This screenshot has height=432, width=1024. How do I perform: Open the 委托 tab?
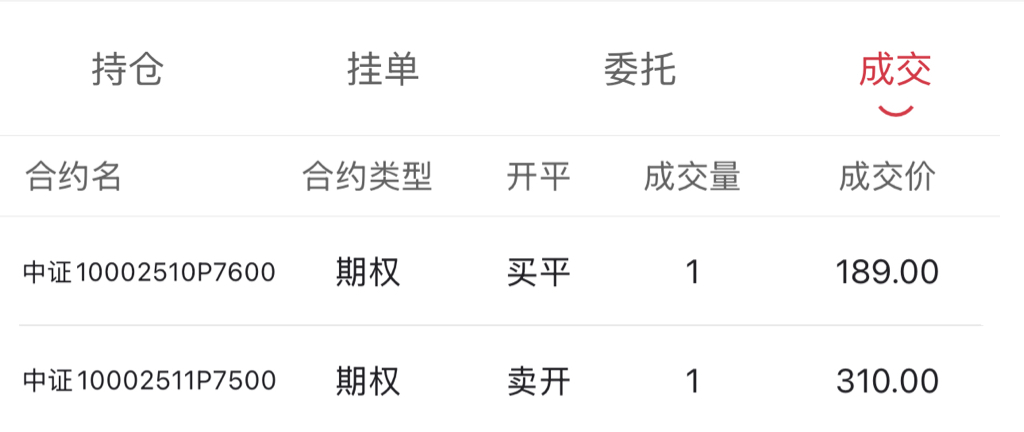[640, 70]
